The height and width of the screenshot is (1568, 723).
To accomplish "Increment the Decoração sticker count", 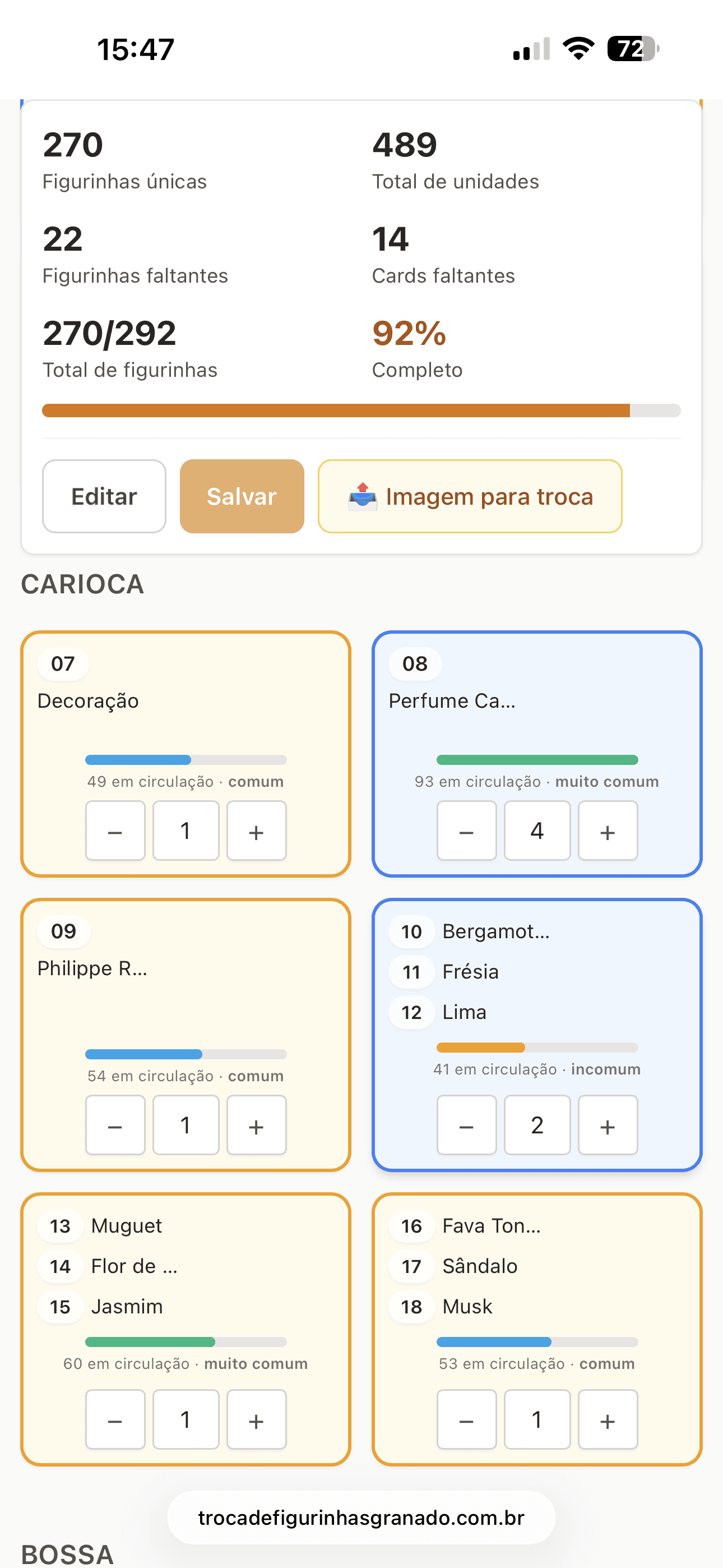I will pos(256,831).
